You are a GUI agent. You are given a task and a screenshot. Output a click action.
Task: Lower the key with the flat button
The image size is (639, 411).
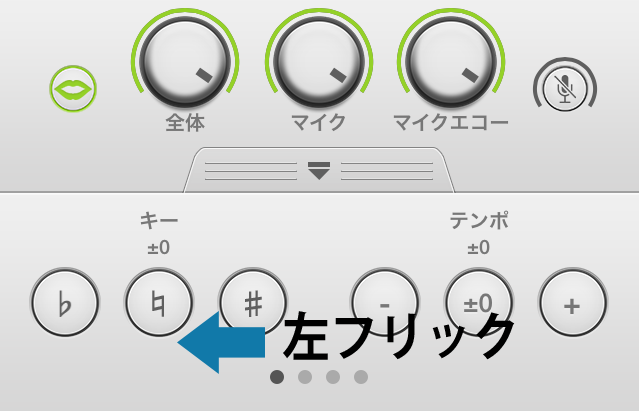pos(65,303)
